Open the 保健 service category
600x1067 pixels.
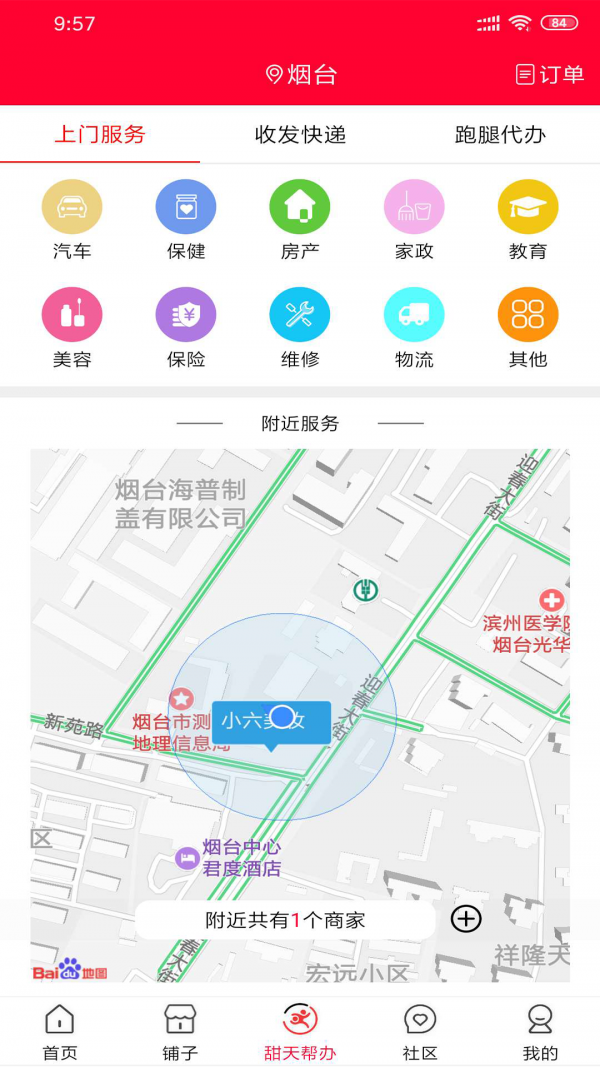tap(186, 220)
